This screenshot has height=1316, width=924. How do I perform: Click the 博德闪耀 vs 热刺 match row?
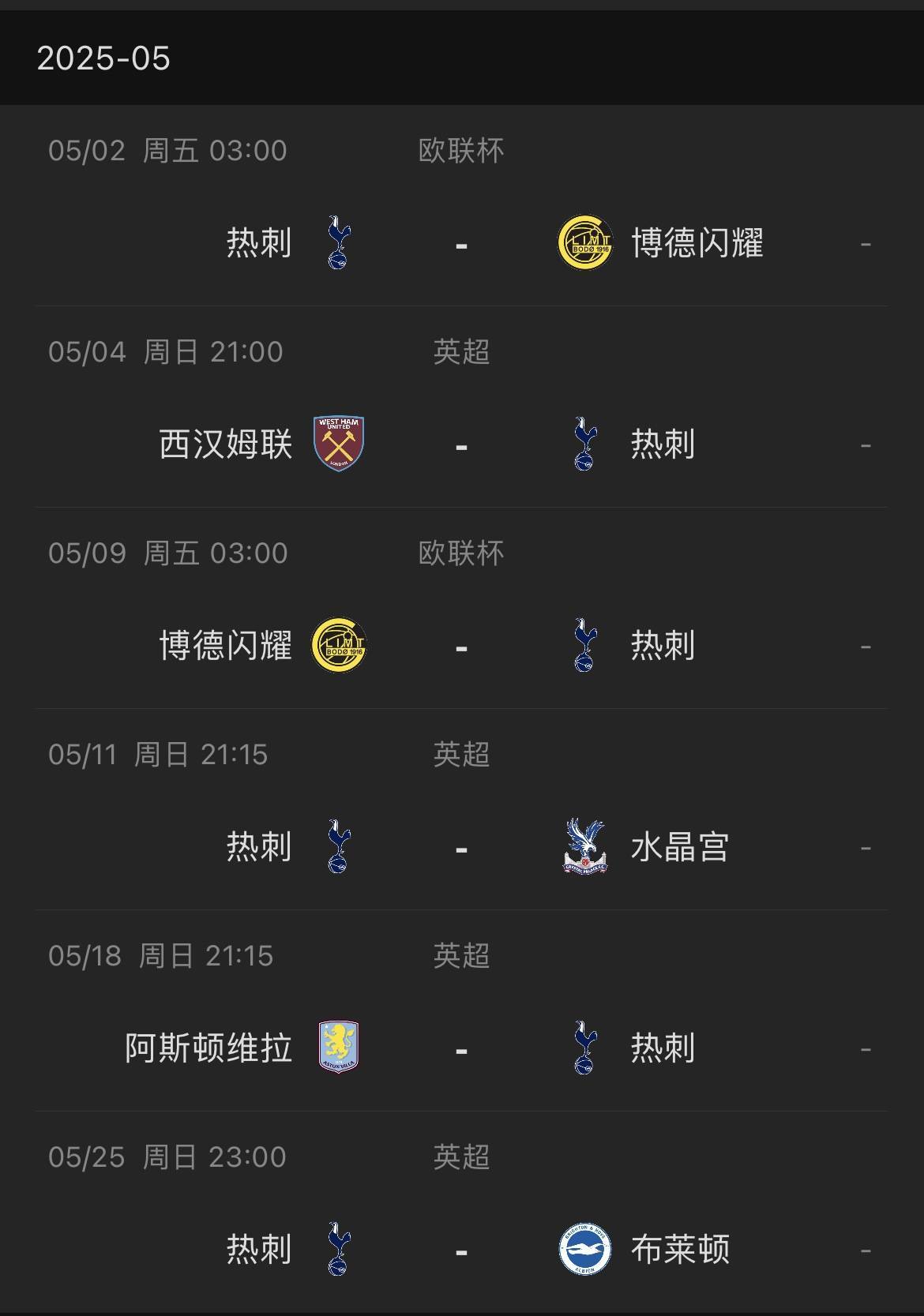tap(462, 646)
